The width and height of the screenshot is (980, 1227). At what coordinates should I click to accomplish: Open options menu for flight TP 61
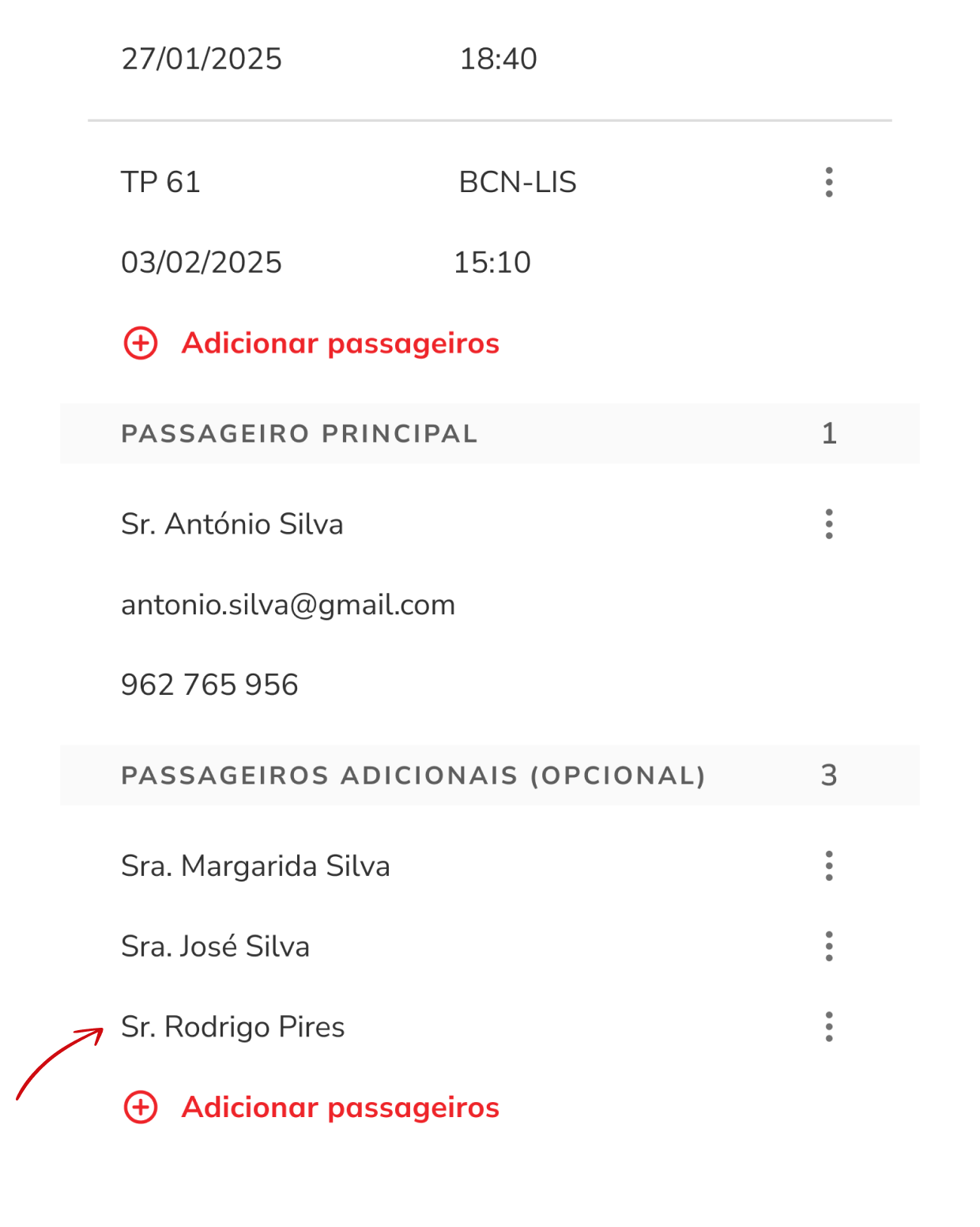[x=828, y=183]
